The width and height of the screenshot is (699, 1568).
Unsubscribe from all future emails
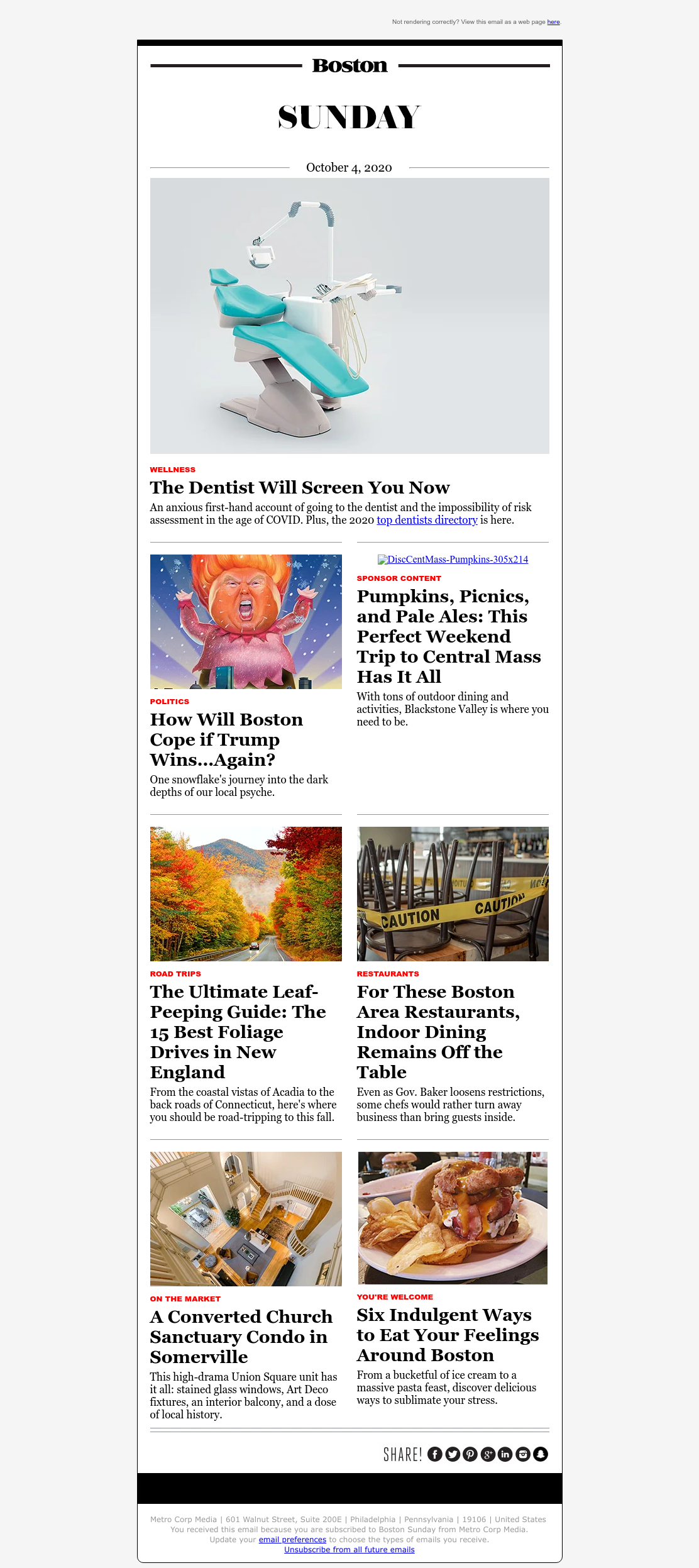tap(349, 1550)
